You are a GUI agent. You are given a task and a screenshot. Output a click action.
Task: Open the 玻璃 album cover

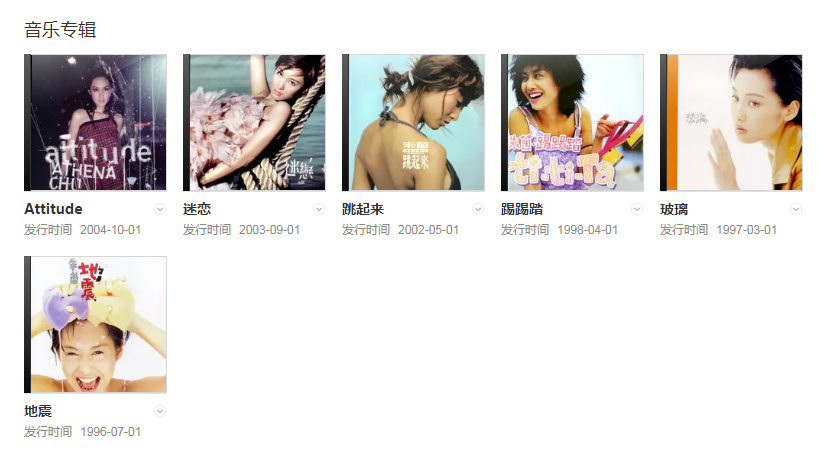(x=732, y=123)
